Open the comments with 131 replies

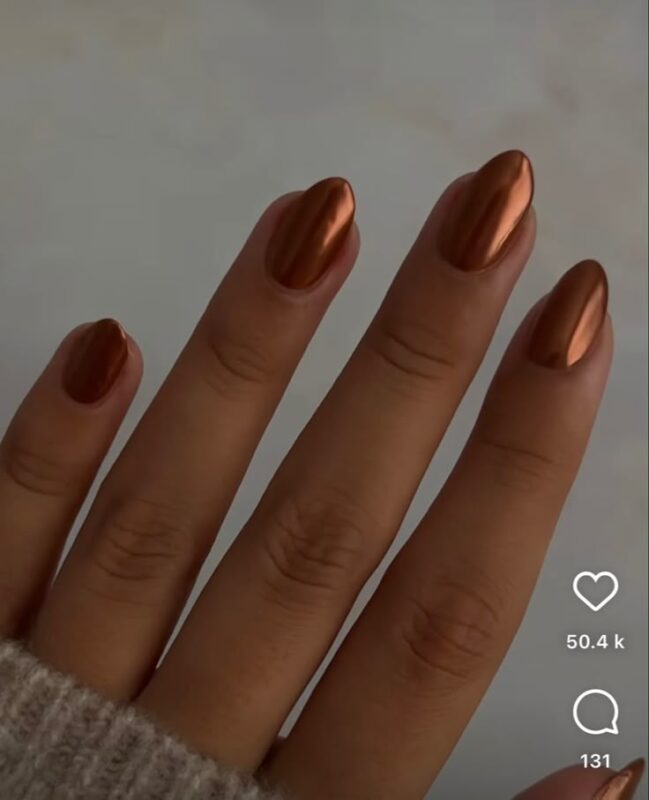coord(595,713)
